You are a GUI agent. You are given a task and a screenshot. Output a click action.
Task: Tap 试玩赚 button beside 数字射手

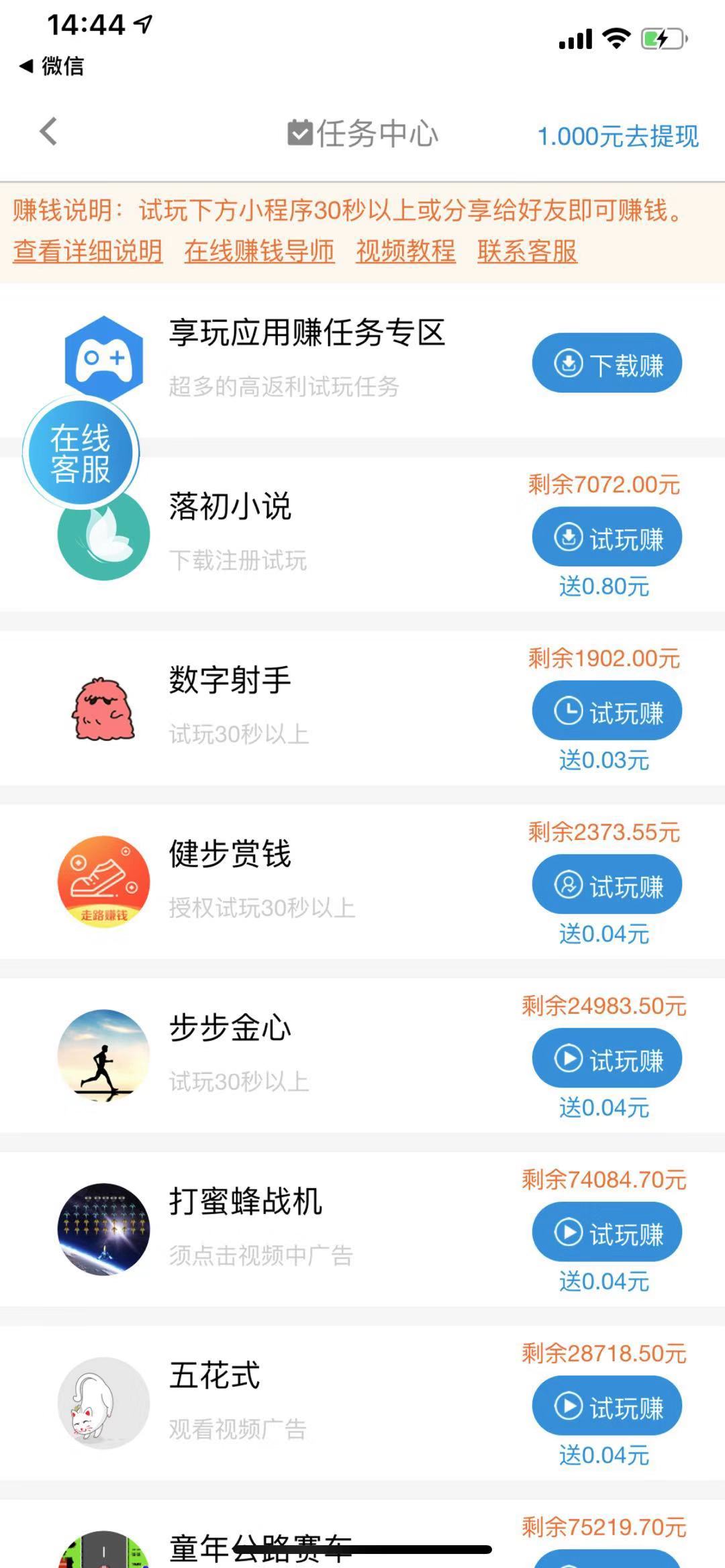click(x=606, y=711)
